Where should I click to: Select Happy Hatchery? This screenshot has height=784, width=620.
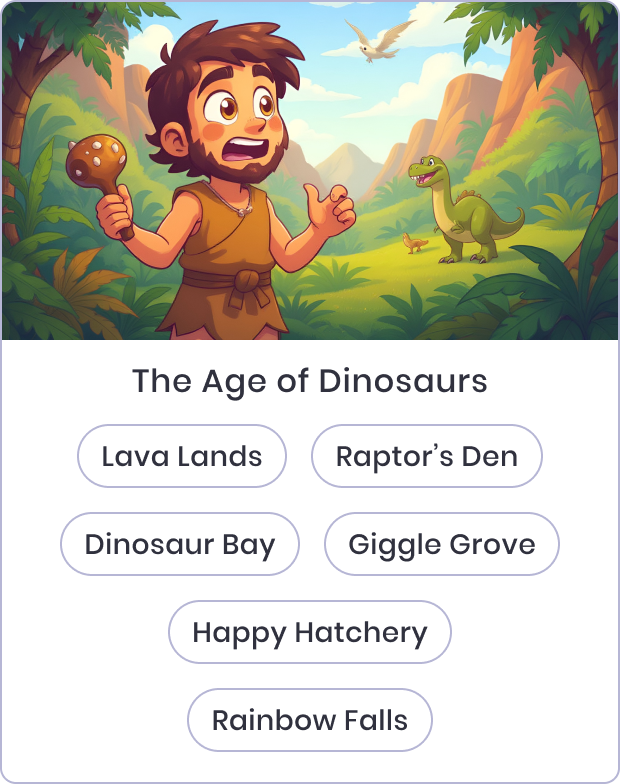(310, 632)
